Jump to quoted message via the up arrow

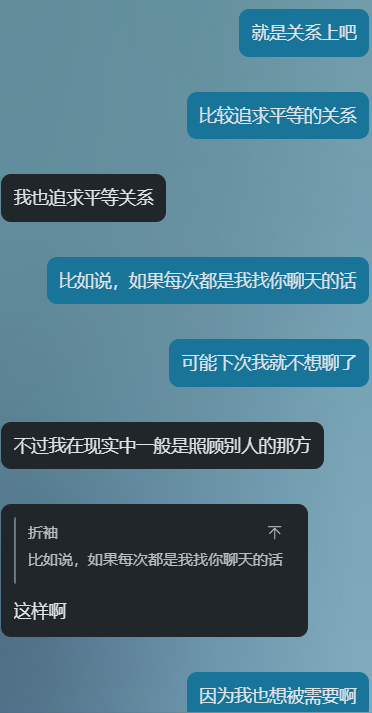tap(274, 532)
